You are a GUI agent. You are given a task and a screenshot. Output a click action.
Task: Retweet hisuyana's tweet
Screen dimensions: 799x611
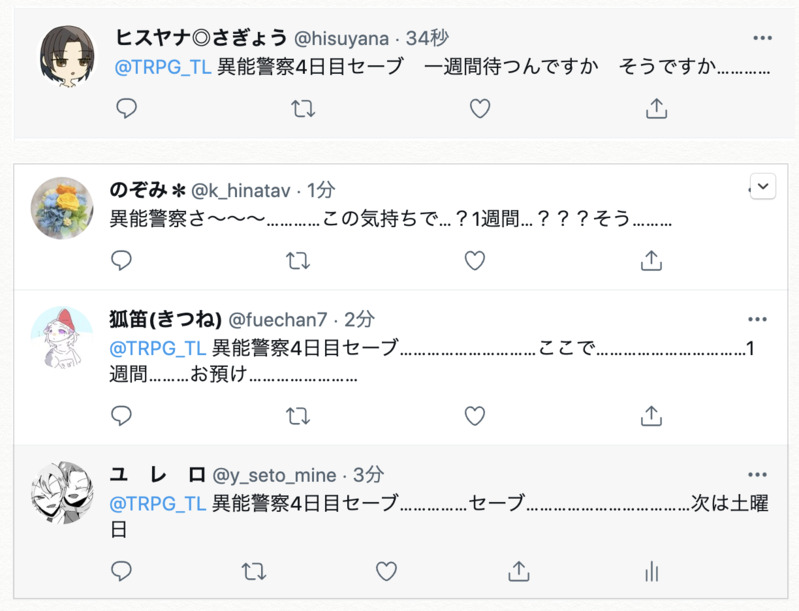click(303, 109)
